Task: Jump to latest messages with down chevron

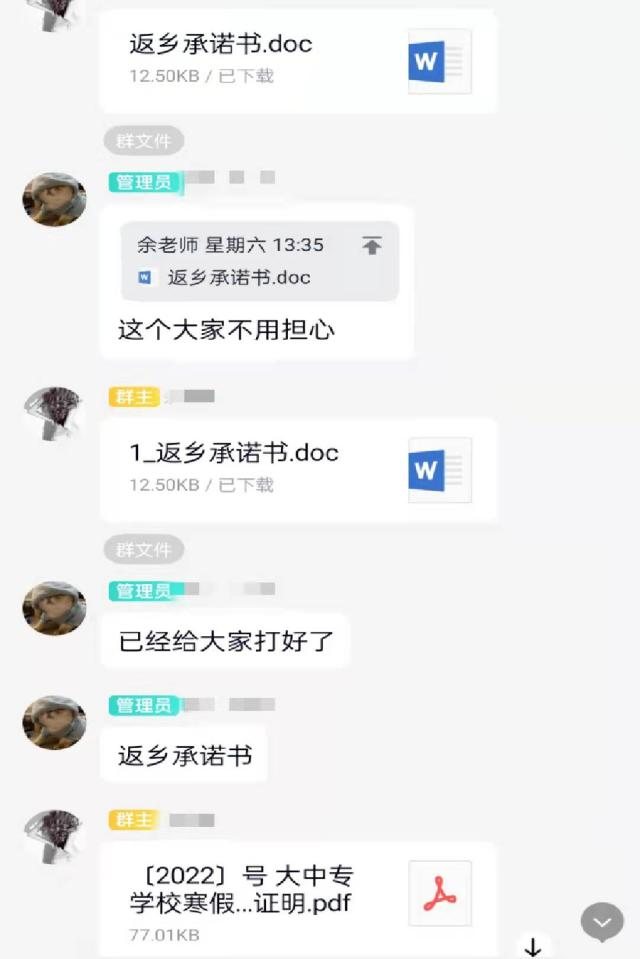Action: point(602,922)
